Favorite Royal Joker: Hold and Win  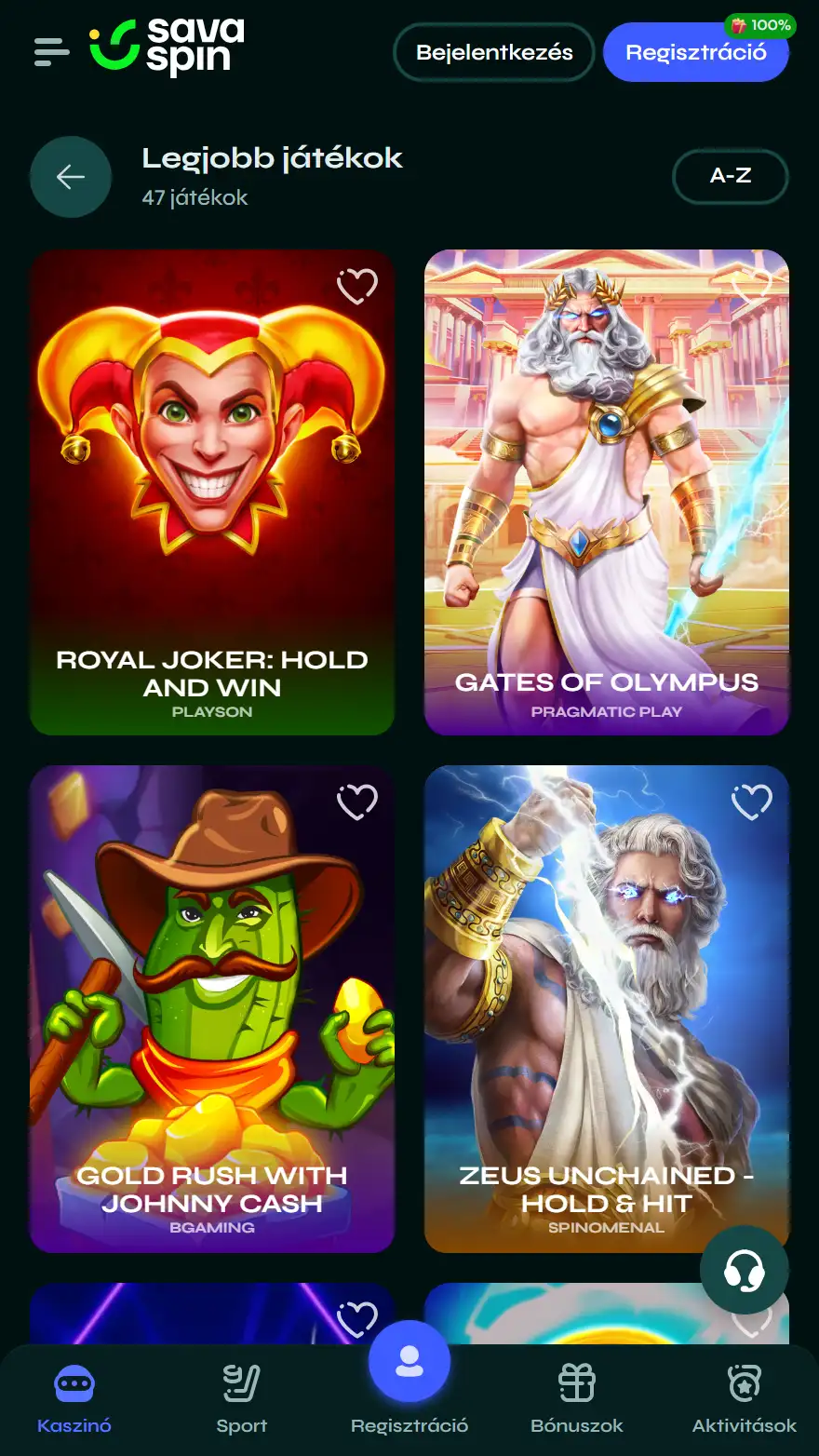click(x=356, y=286)
